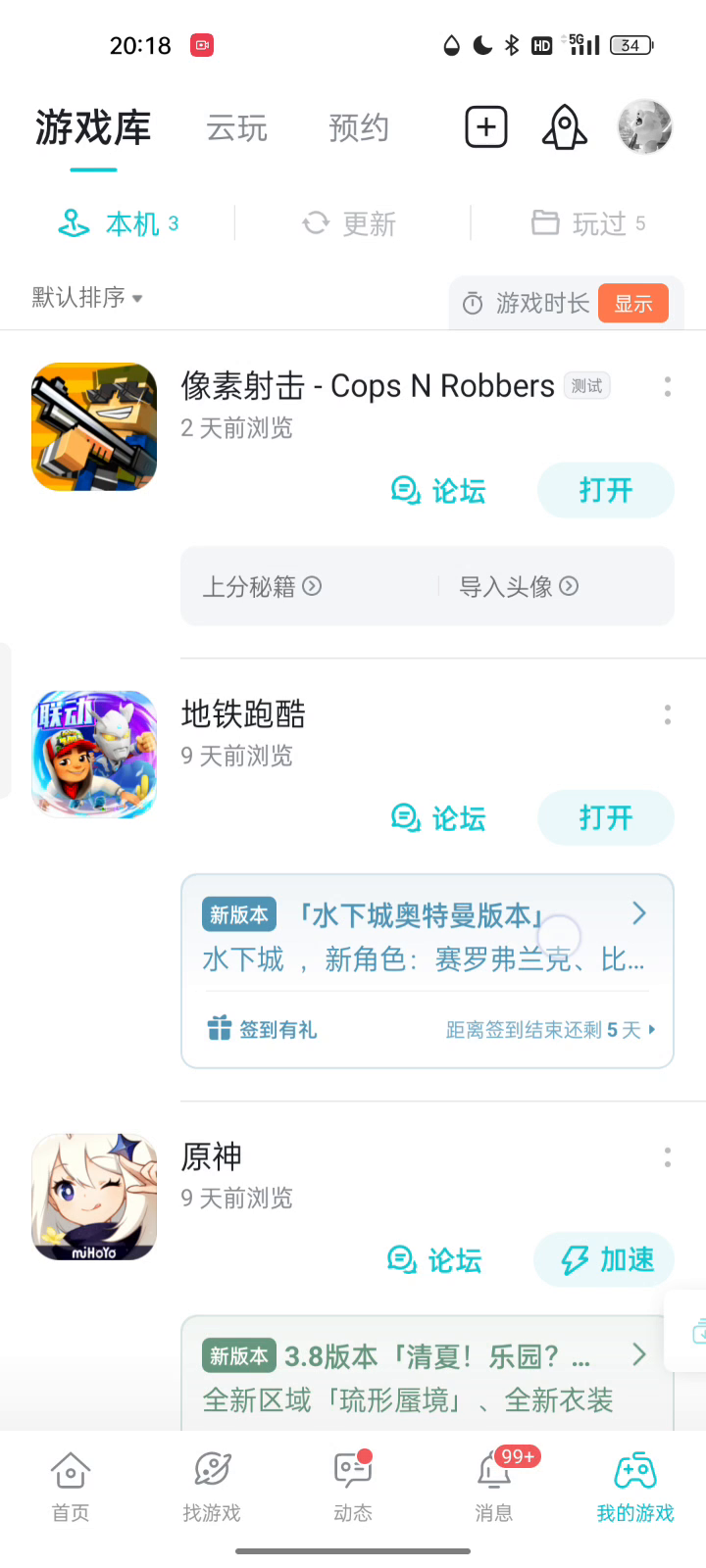Open the 消息 messages tab
The width and height of the screenshot is (706, 1568).
tap(494, 1486)
